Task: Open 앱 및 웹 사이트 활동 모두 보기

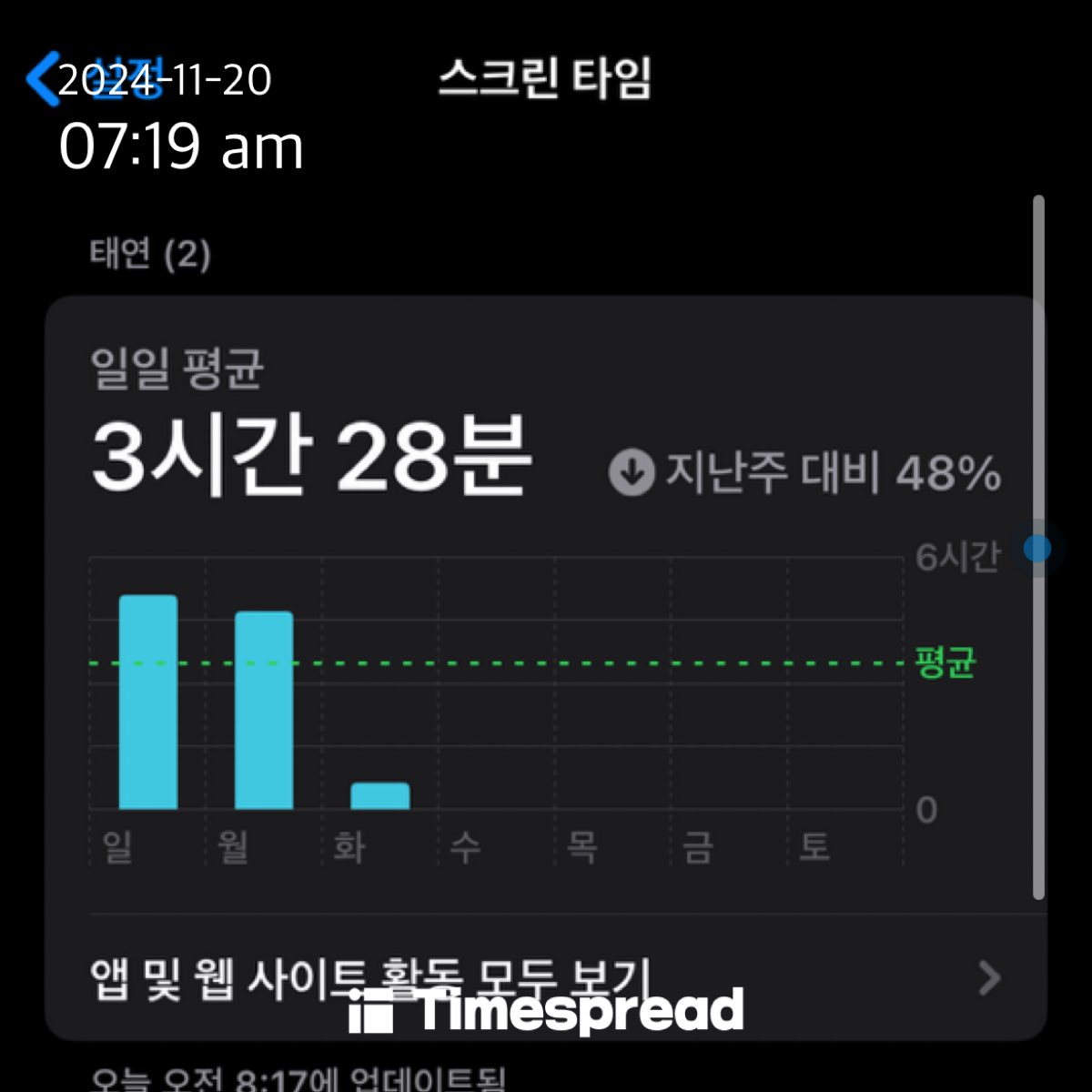Action: 544,979
